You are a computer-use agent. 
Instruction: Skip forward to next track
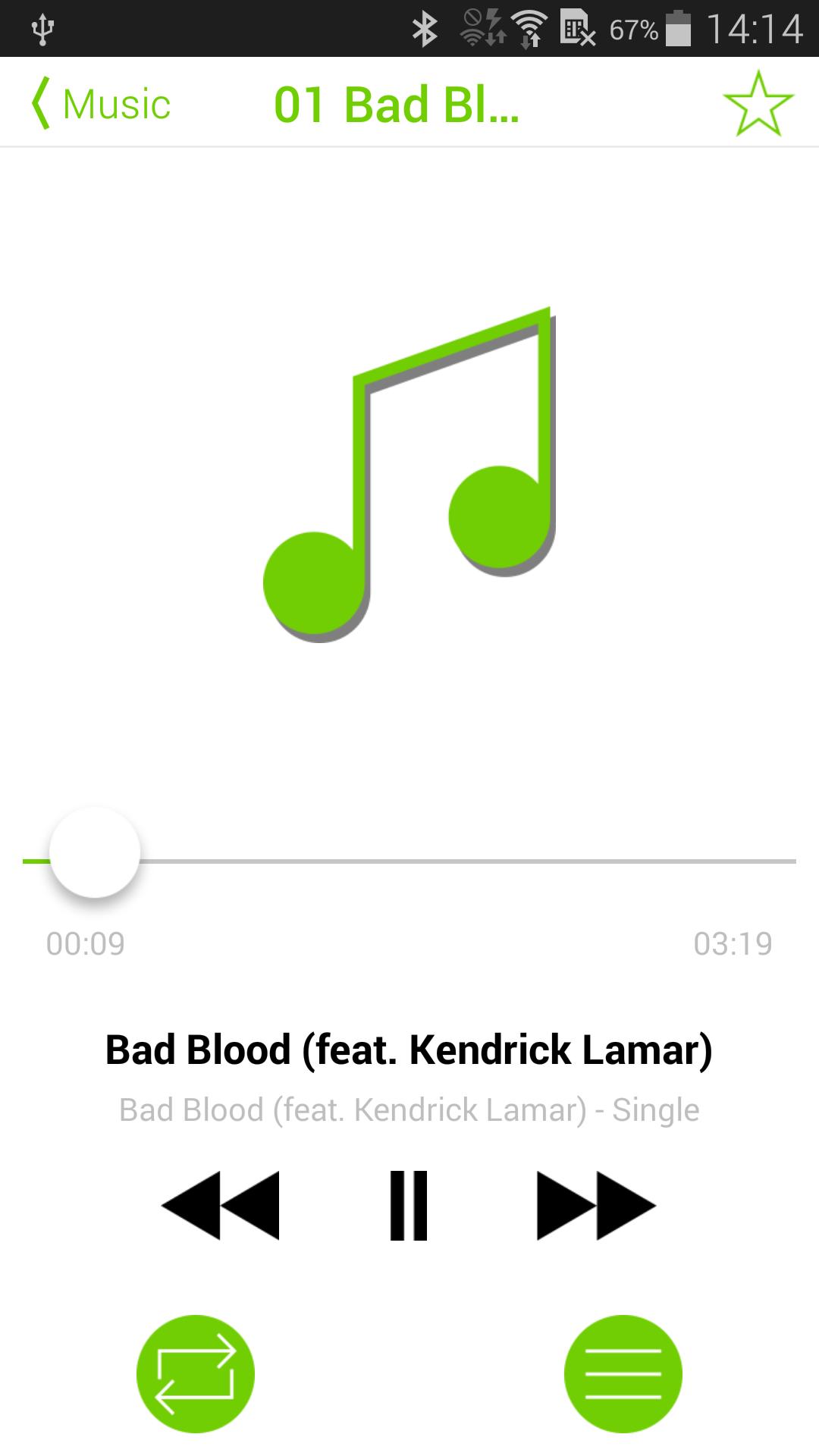(x=596, y=1206)
